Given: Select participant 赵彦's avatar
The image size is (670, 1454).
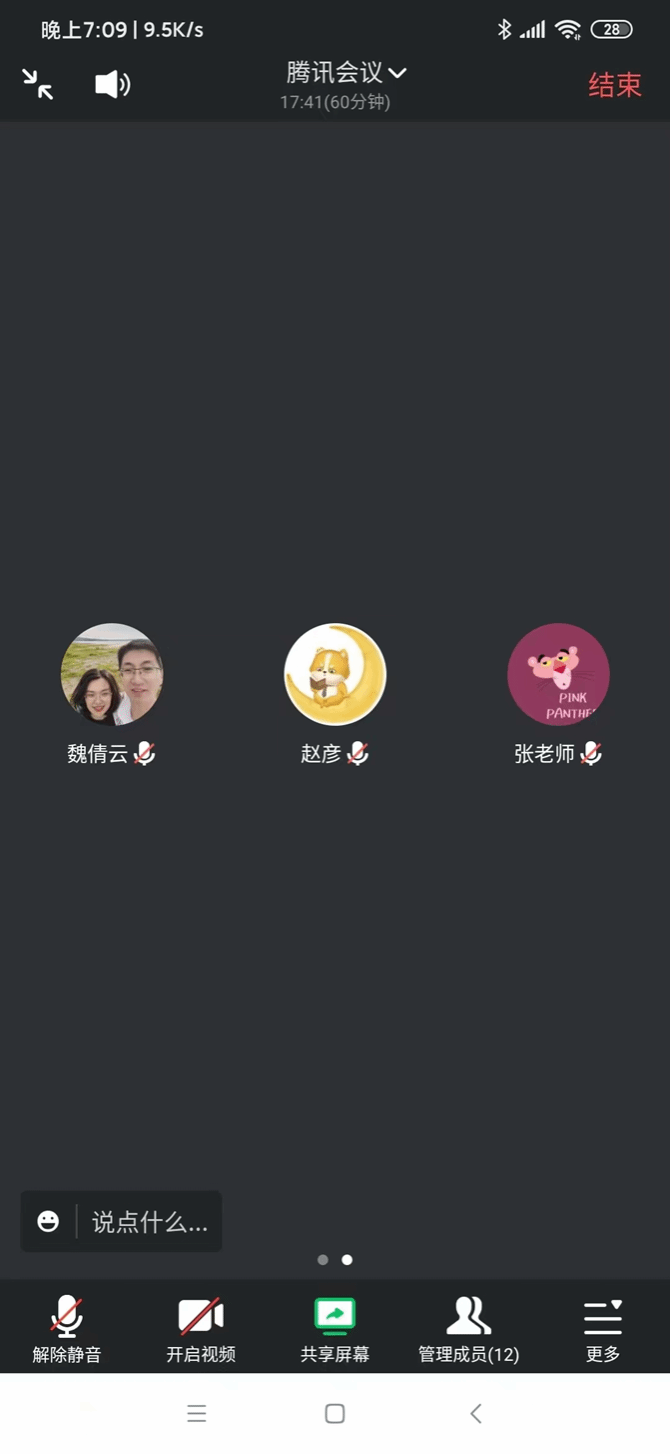Looking at the screenshot, I should pyautogui.click(x=335, y=675).
